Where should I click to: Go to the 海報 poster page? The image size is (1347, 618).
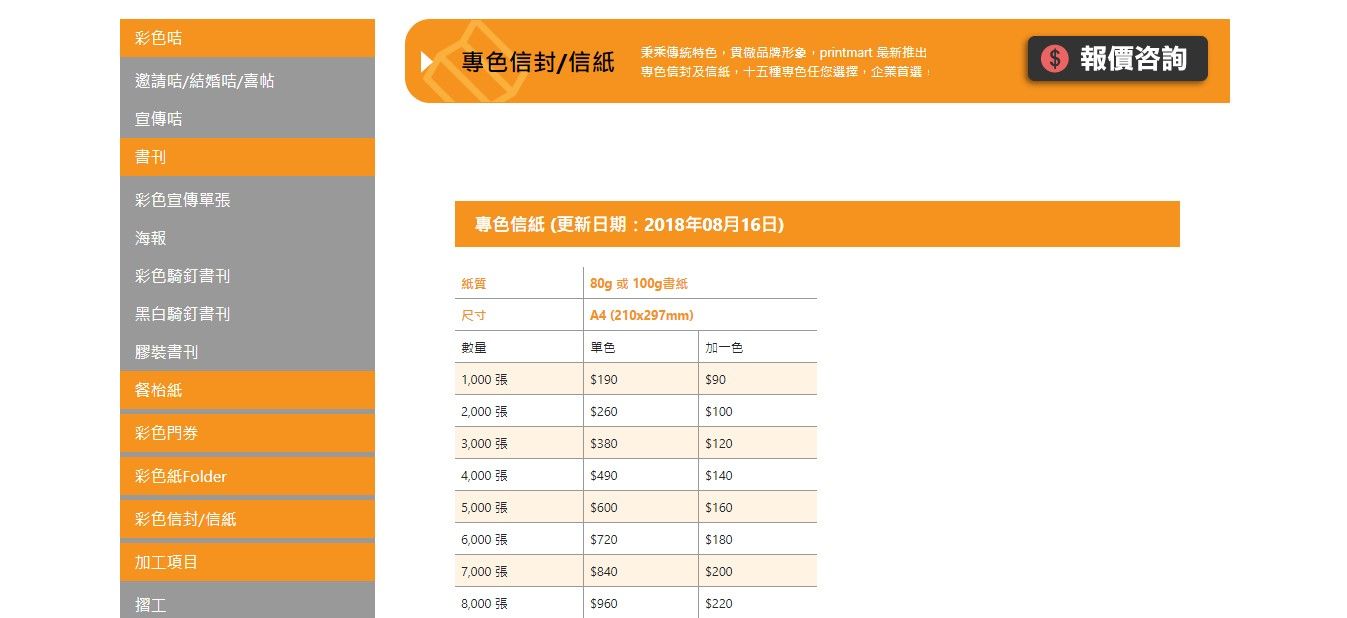pyautogui.click(x=151, y=238)
